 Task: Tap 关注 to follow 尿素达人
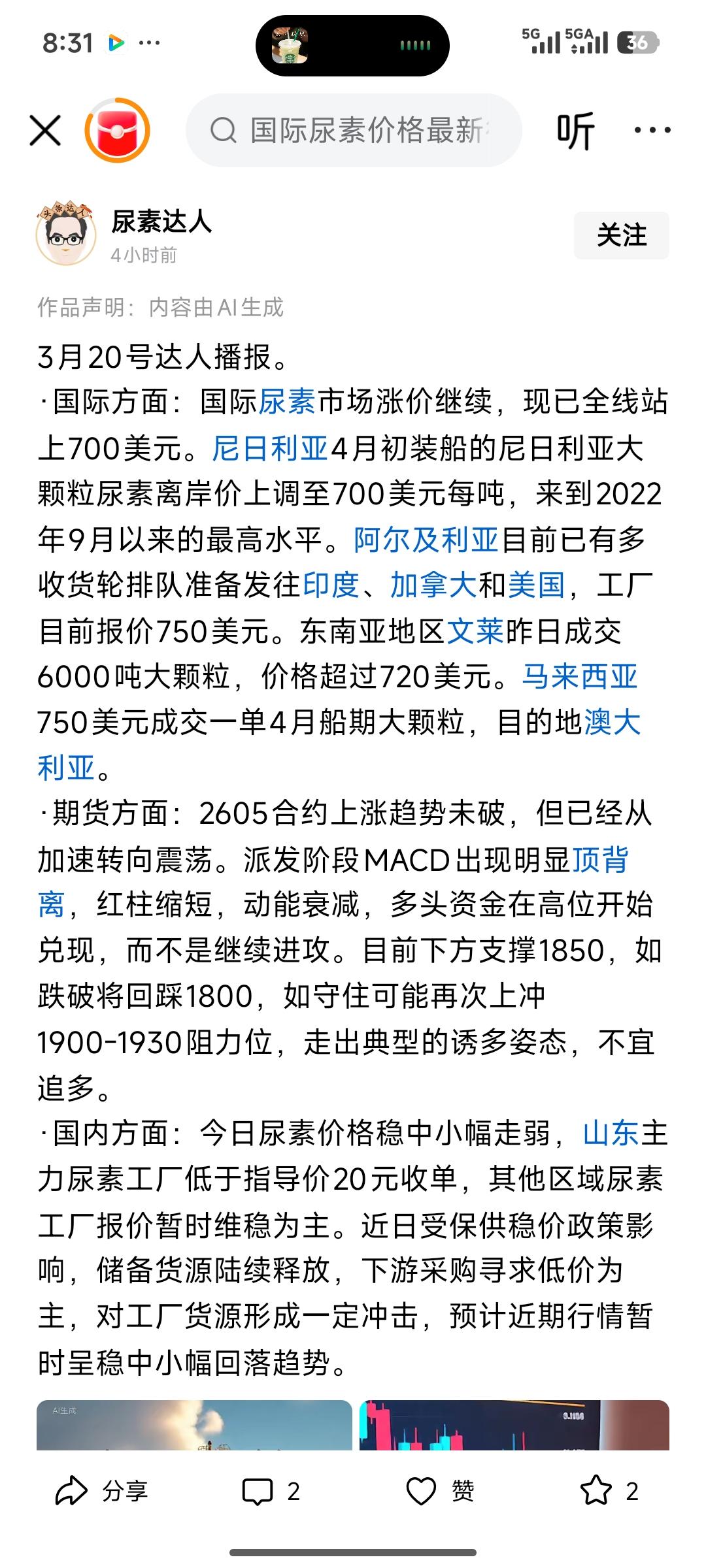(621, 236)
